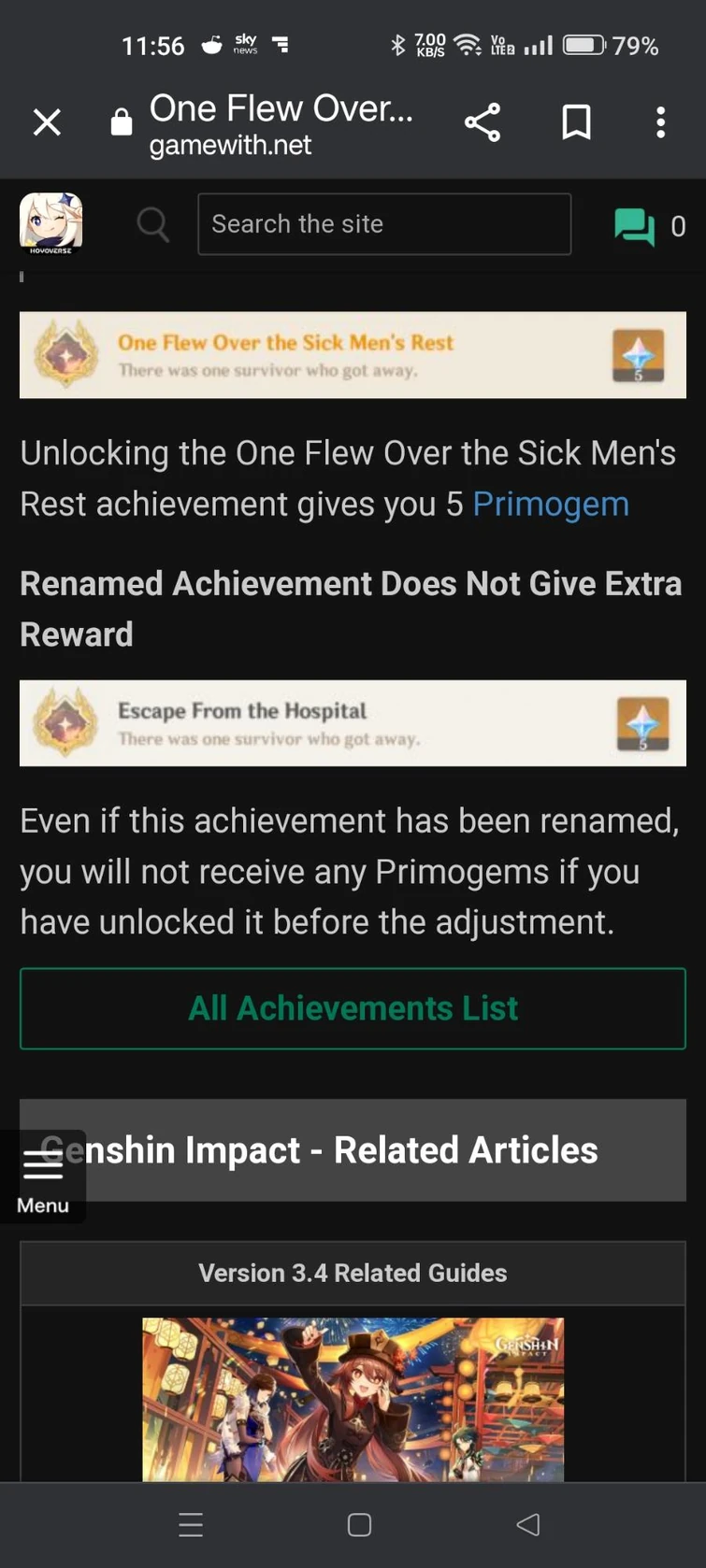The width and height of the screenshot is (706, 1568).
Task: Follow the Primogem link
Action: coord(550,504)
